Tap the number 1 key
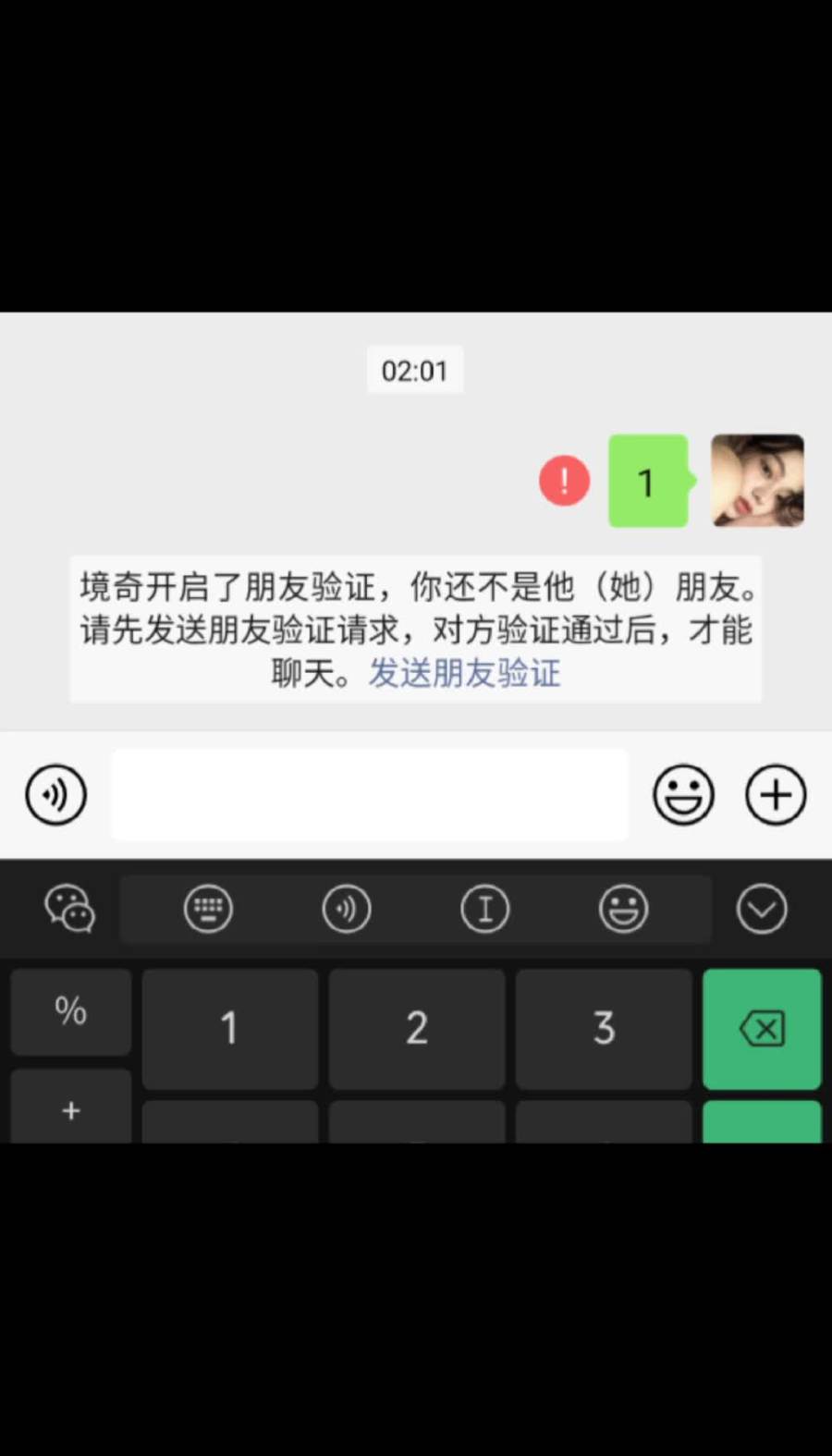This screenshot has height=1456, width=832. (x=229, y=1028)
